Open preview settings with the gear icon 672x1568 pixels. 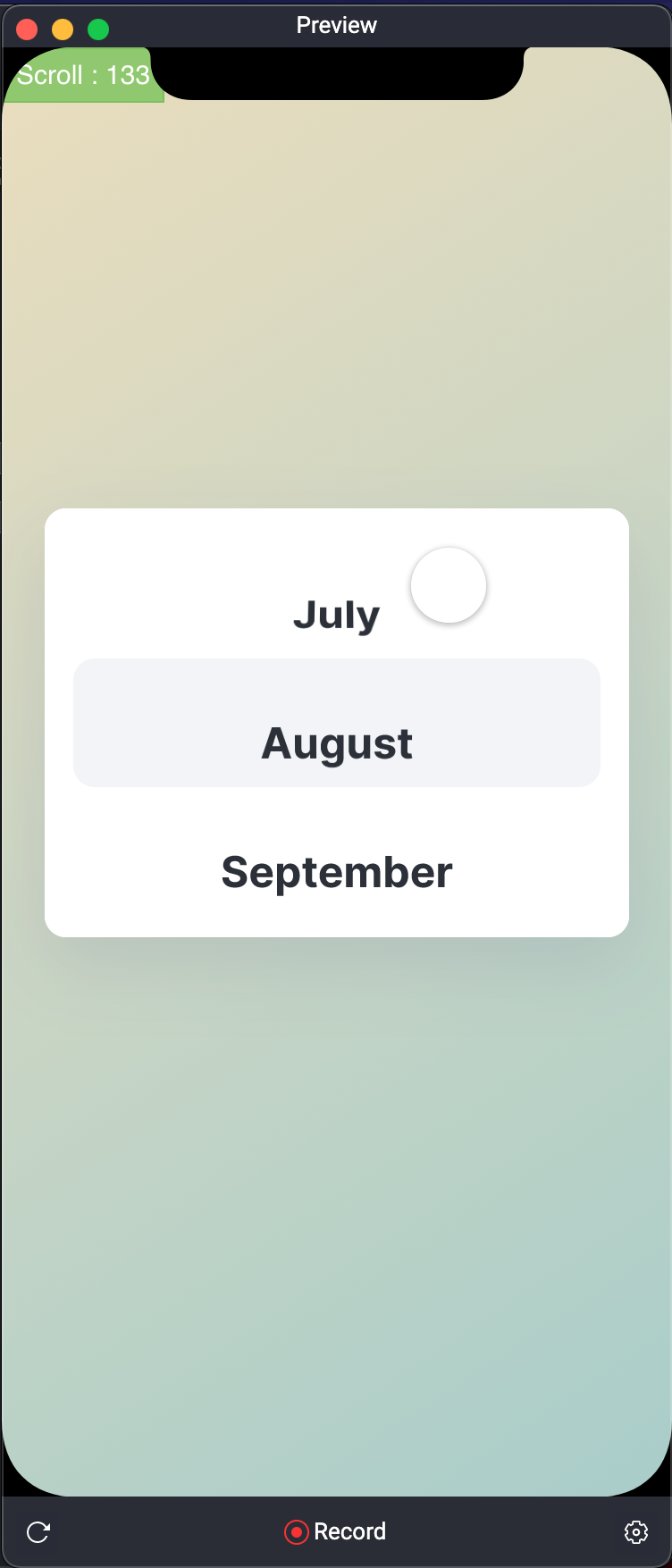(635, 1532)
